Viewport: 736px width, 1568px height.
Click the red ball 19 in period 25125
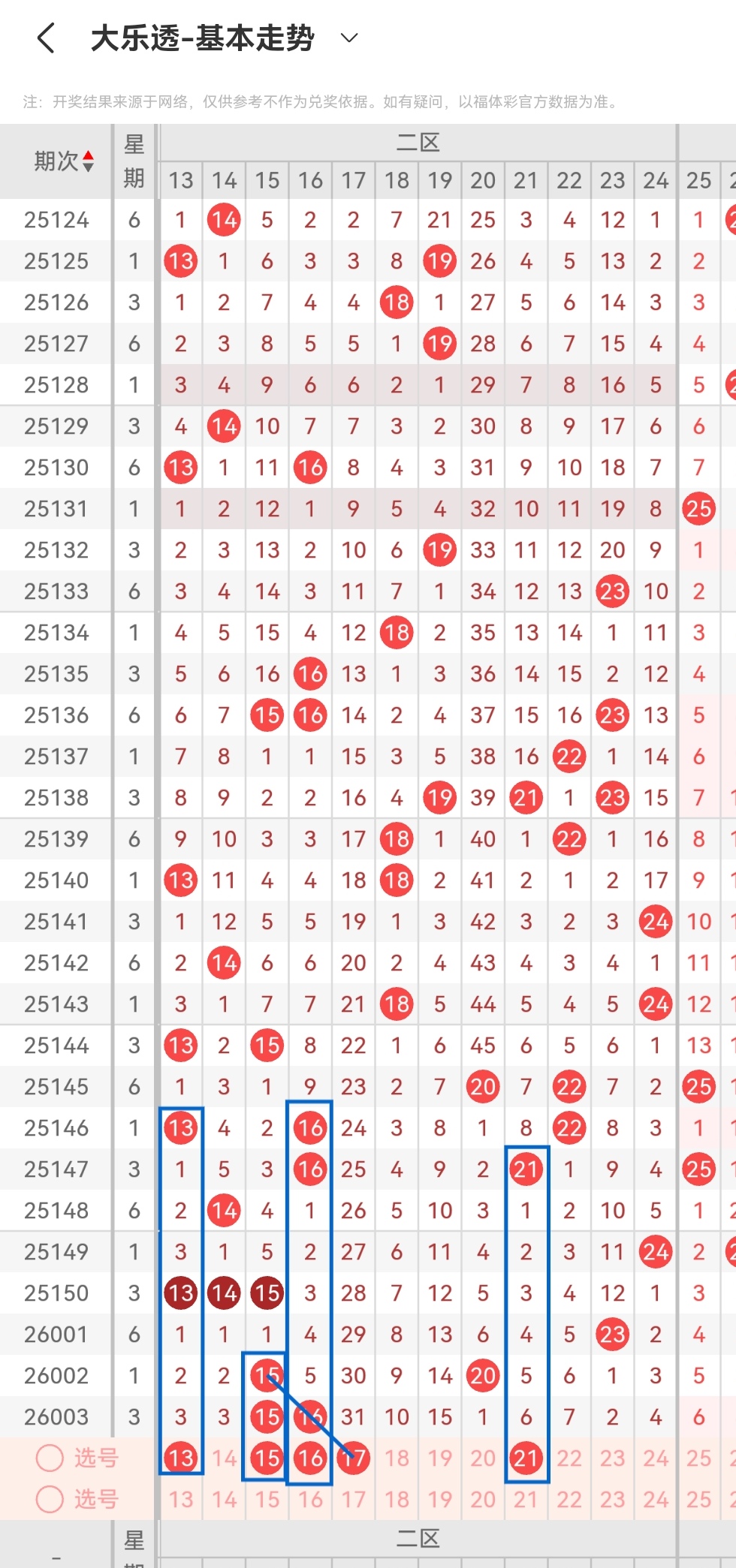(439, 261)
